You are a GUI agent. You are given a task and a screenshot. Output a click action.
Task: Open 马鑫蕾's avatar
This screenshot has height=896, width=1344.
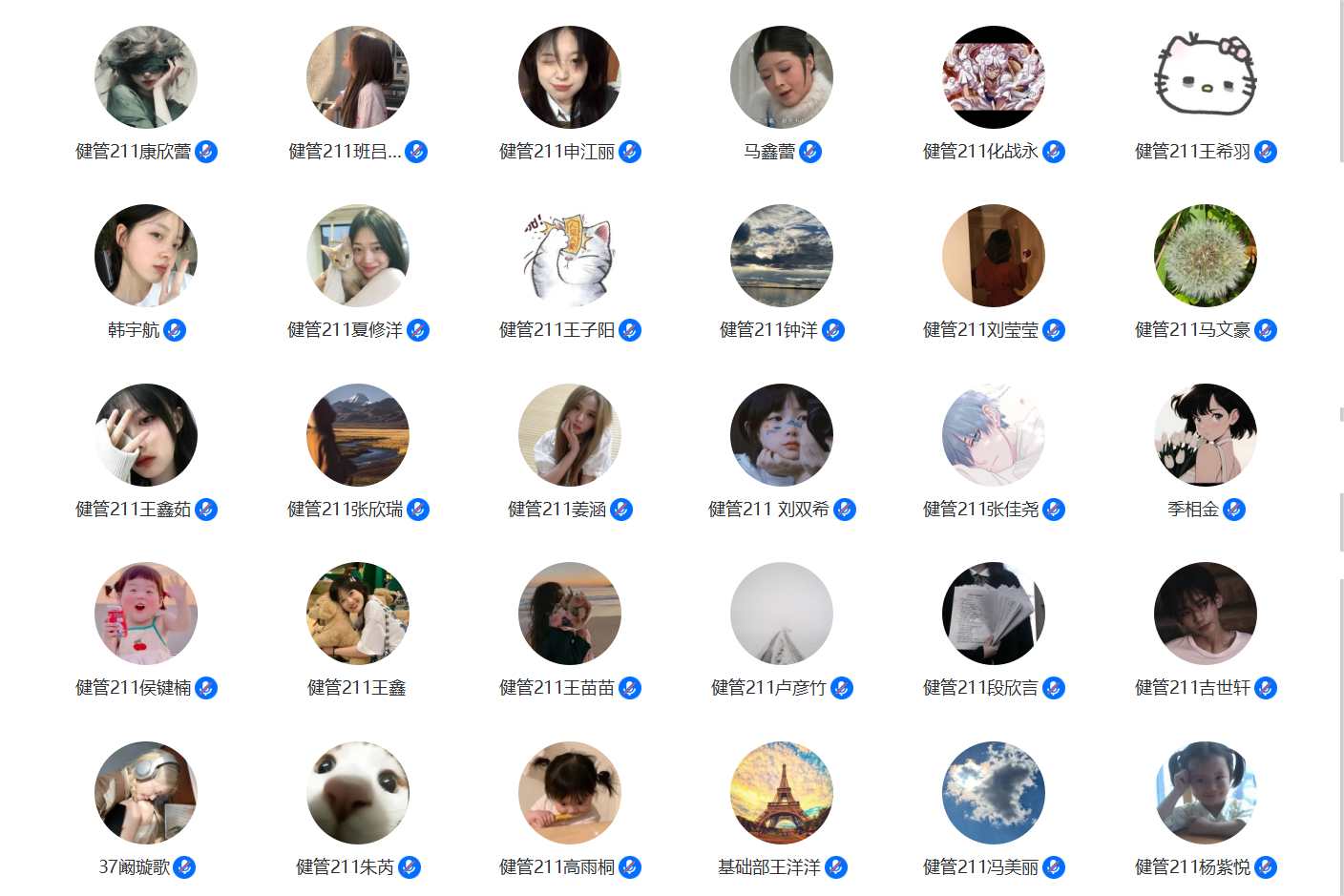coord(782,77)
